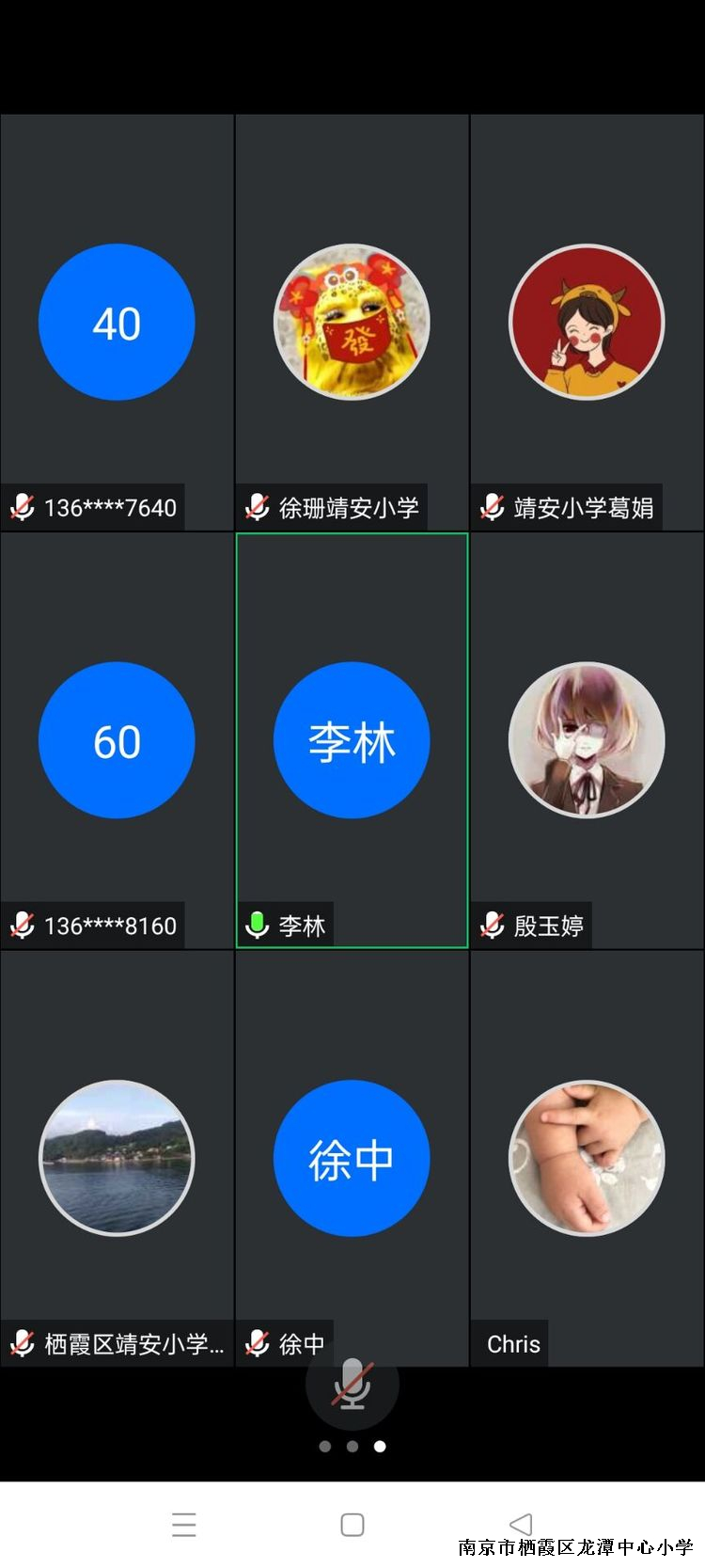Unmute the microphone button
Screen dimensions: 705x1568
pos(352,1386)
